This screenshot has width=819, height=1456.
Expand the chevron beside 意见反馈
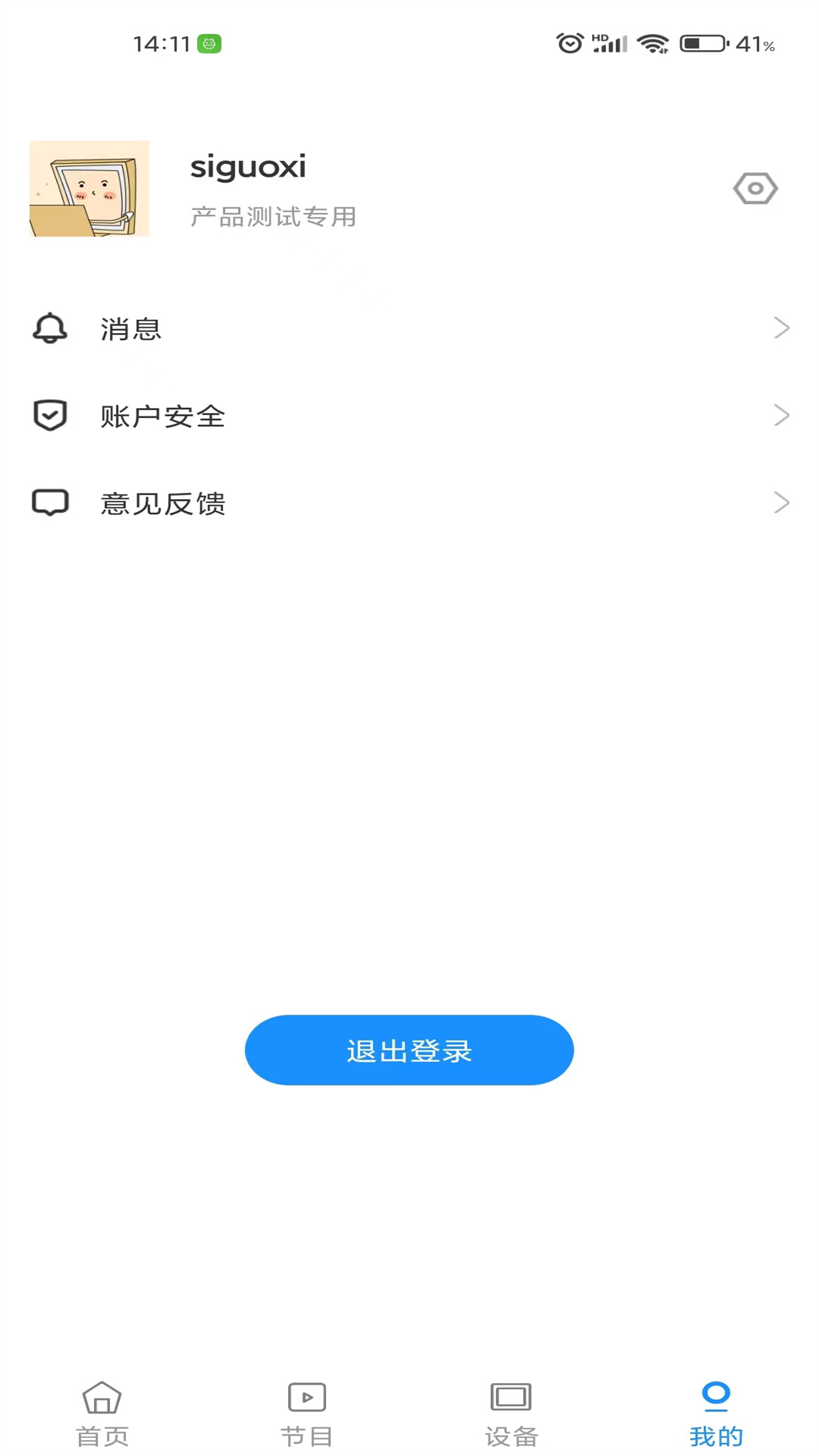point(781,501)
